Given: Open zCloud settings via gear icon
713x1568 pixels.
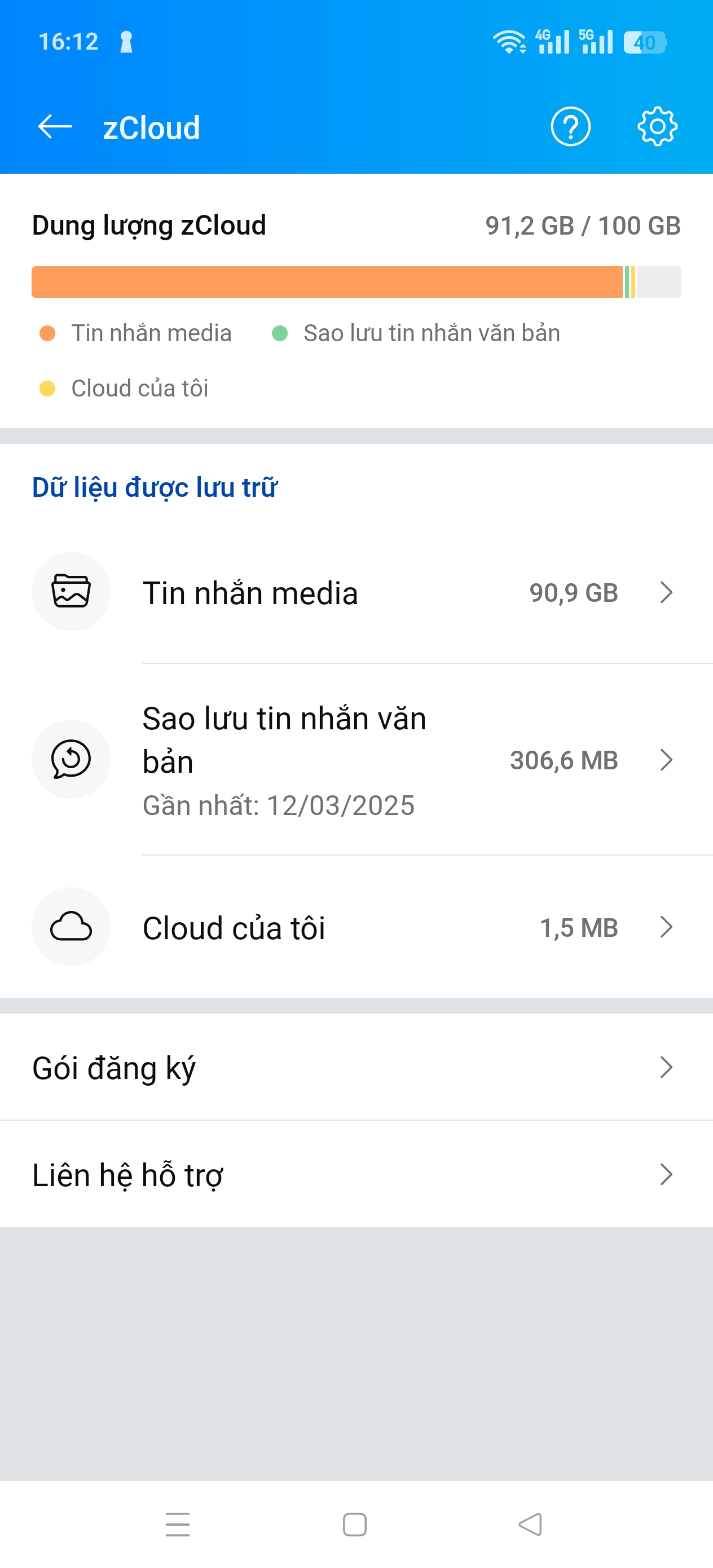Looking at the screenshot, I should (657, 126).
